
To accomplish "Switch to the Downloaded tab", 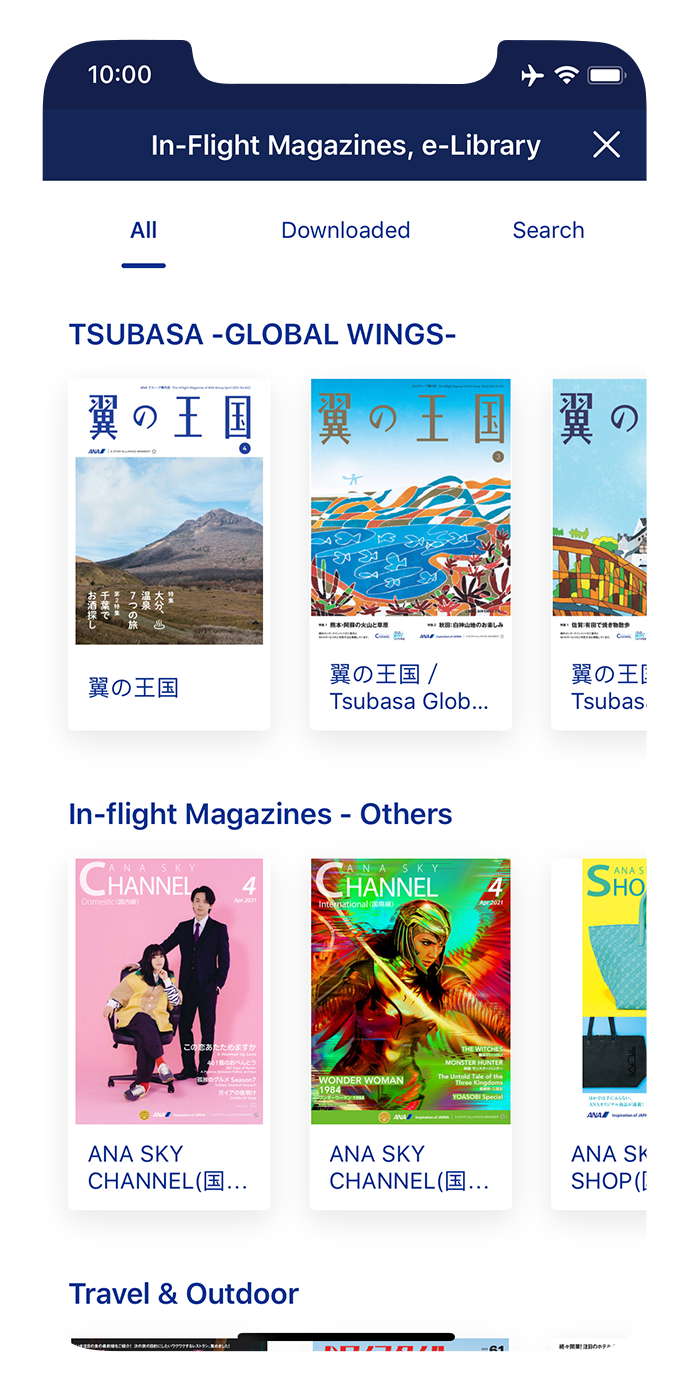I will [345, 230].
